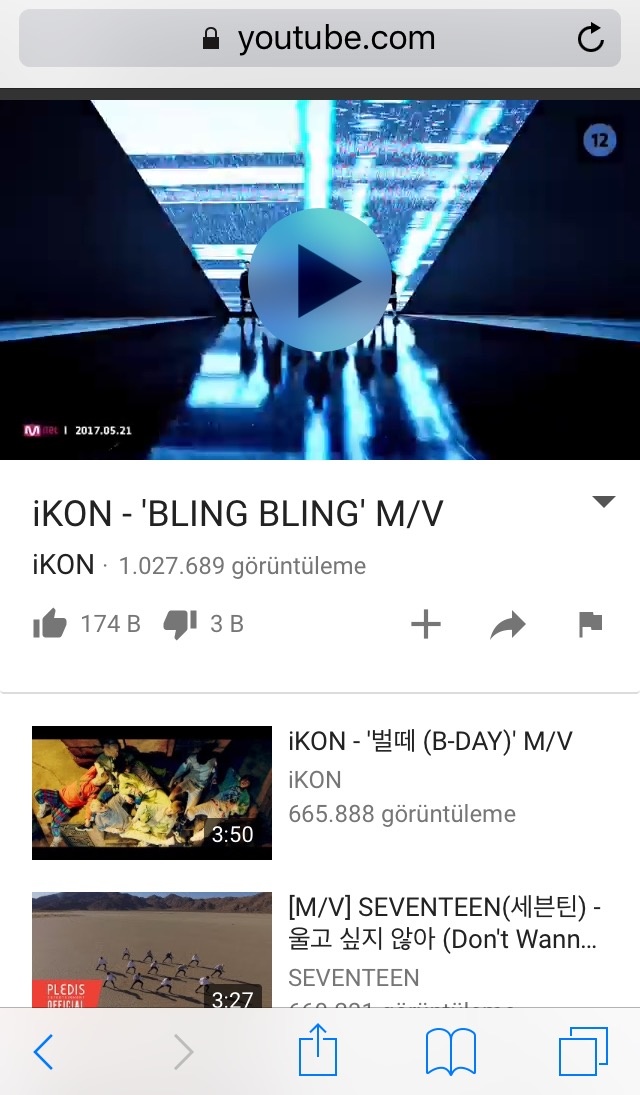Reload the page in Safari
This screenshot has height=1095, width=640.
coord(591,39)
